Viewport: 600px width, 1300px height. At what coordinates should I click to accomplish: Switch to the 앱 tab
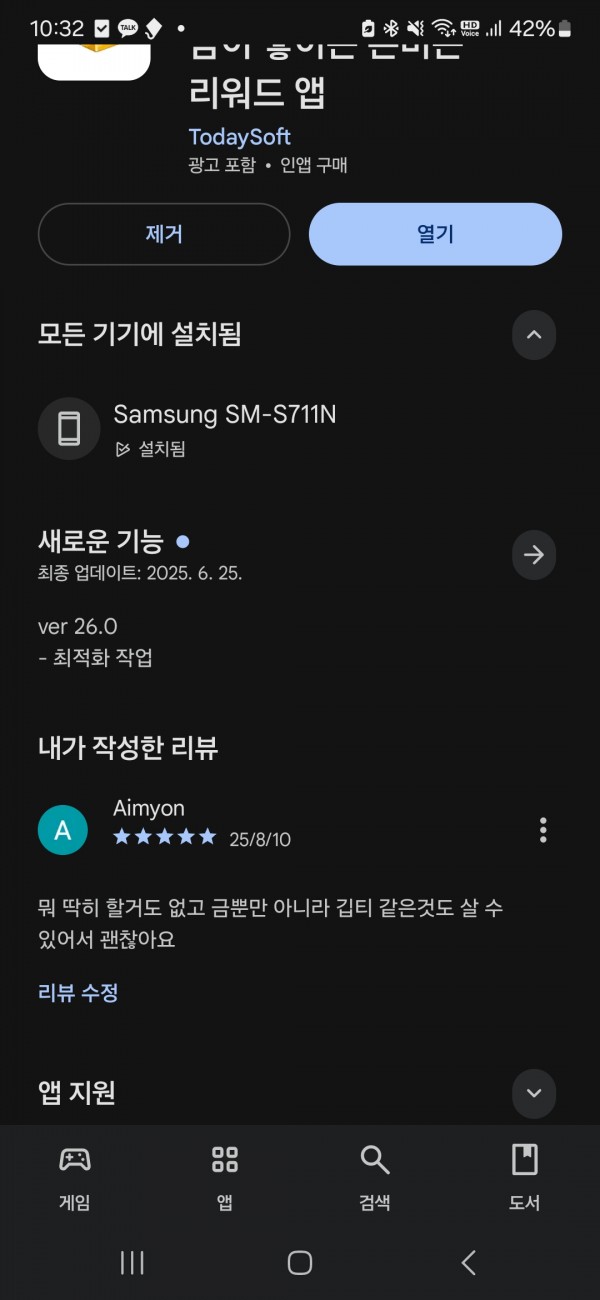pyautogui.click(x=225, y=1179)
